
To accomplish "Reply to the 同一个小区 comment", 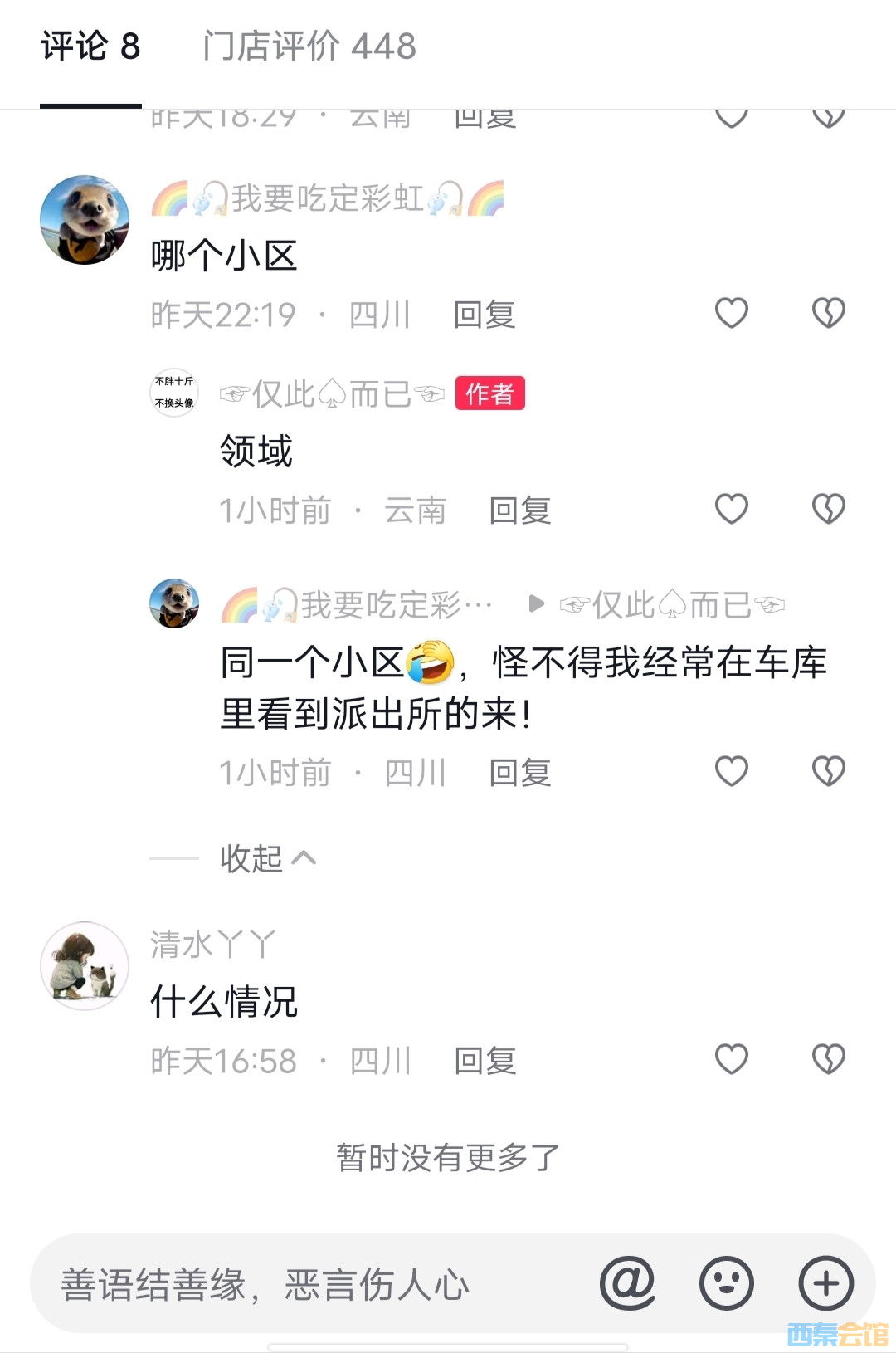I will [x=520, y=773].
